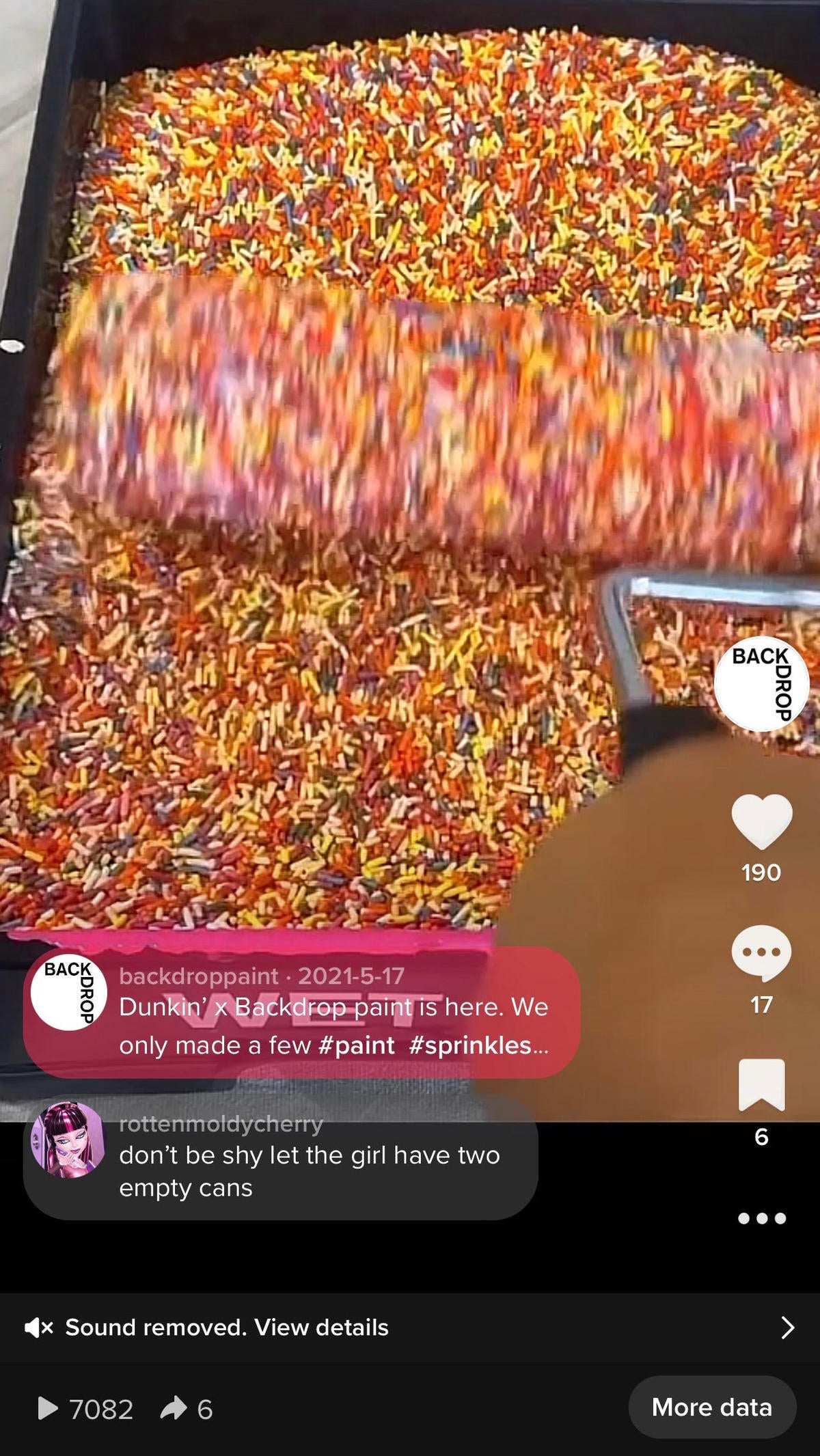Screen dimensions: 820x1456
Task: Bookmark this video to favorites
Action: (x=761, y=1085)
